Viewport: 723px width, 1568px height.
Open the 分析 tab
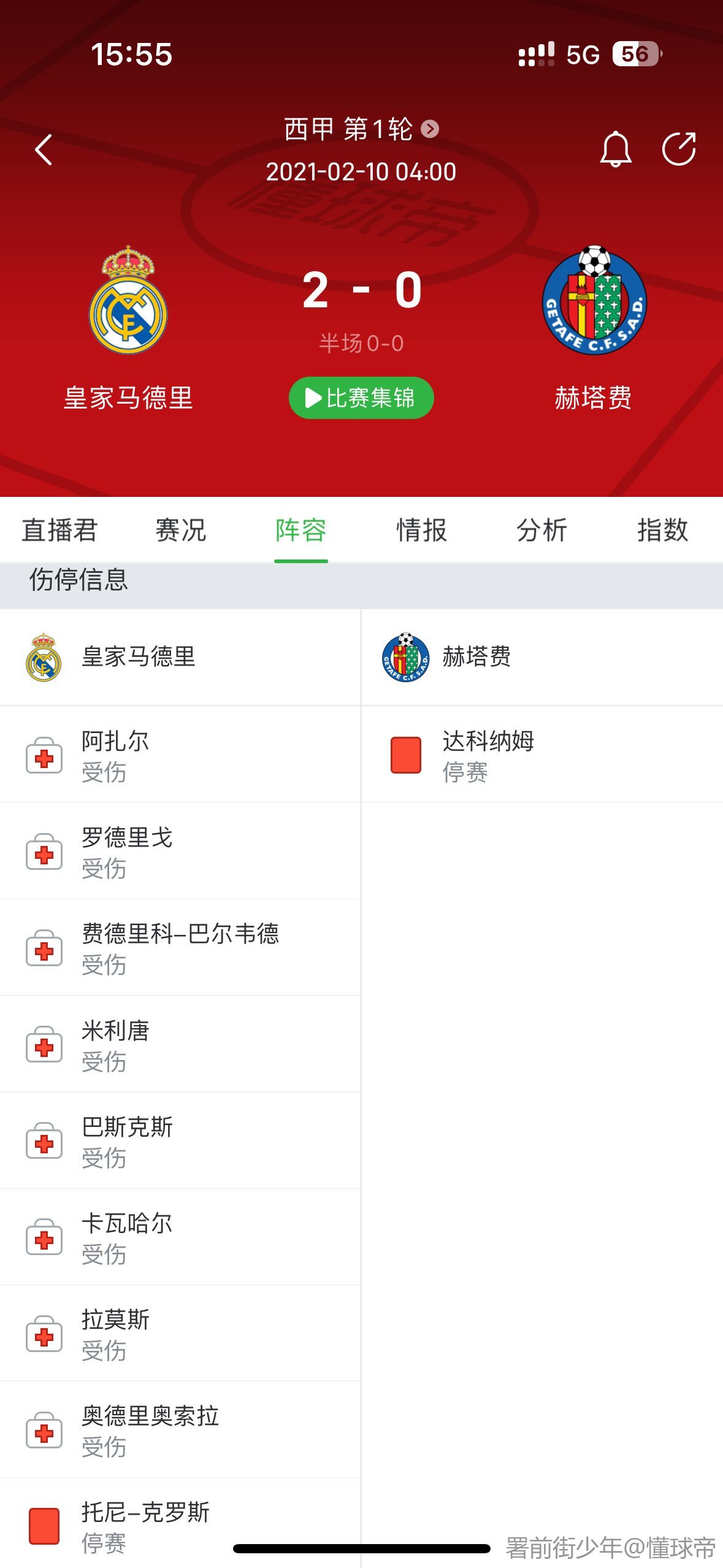(541, 530)
